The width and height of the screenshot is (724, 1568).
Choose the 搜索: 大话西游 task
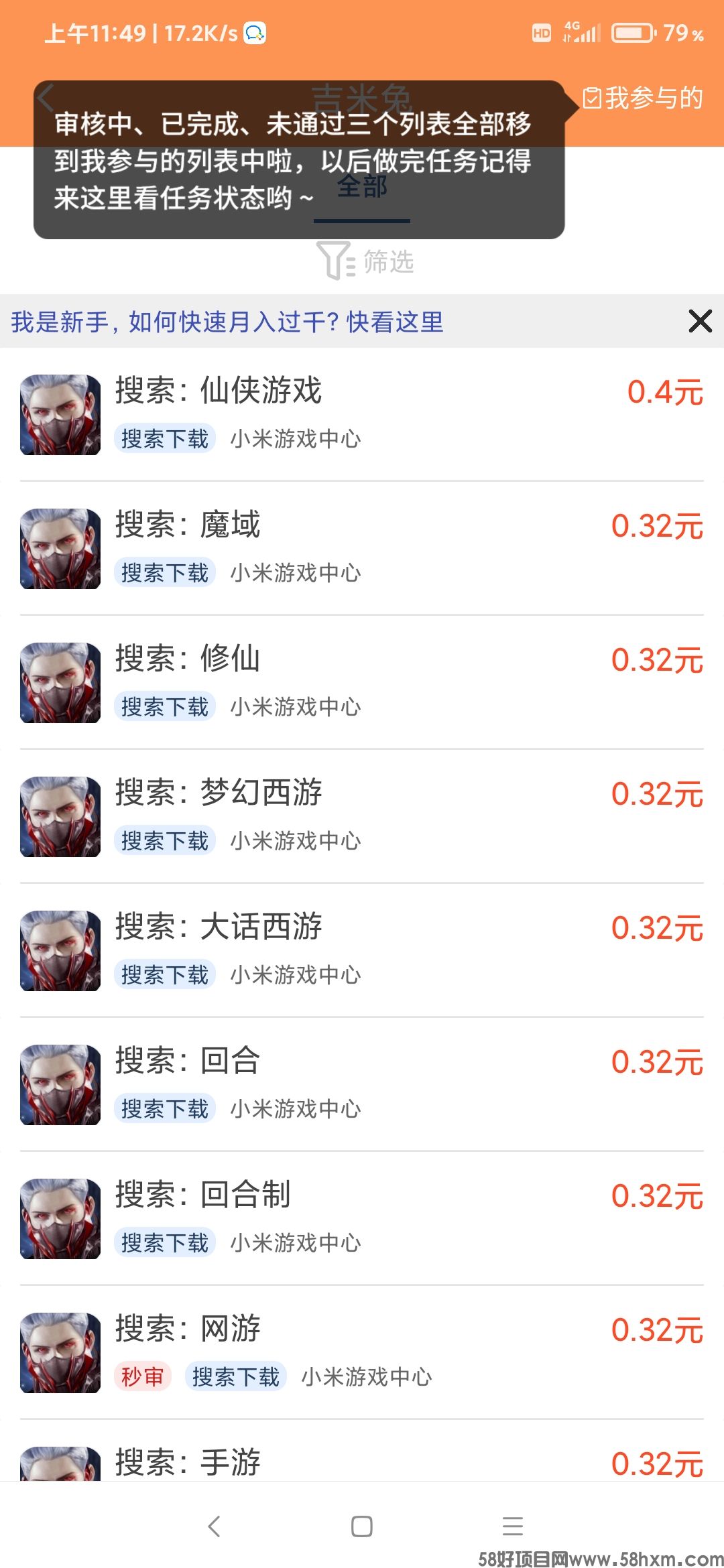[x=362, y=950]
